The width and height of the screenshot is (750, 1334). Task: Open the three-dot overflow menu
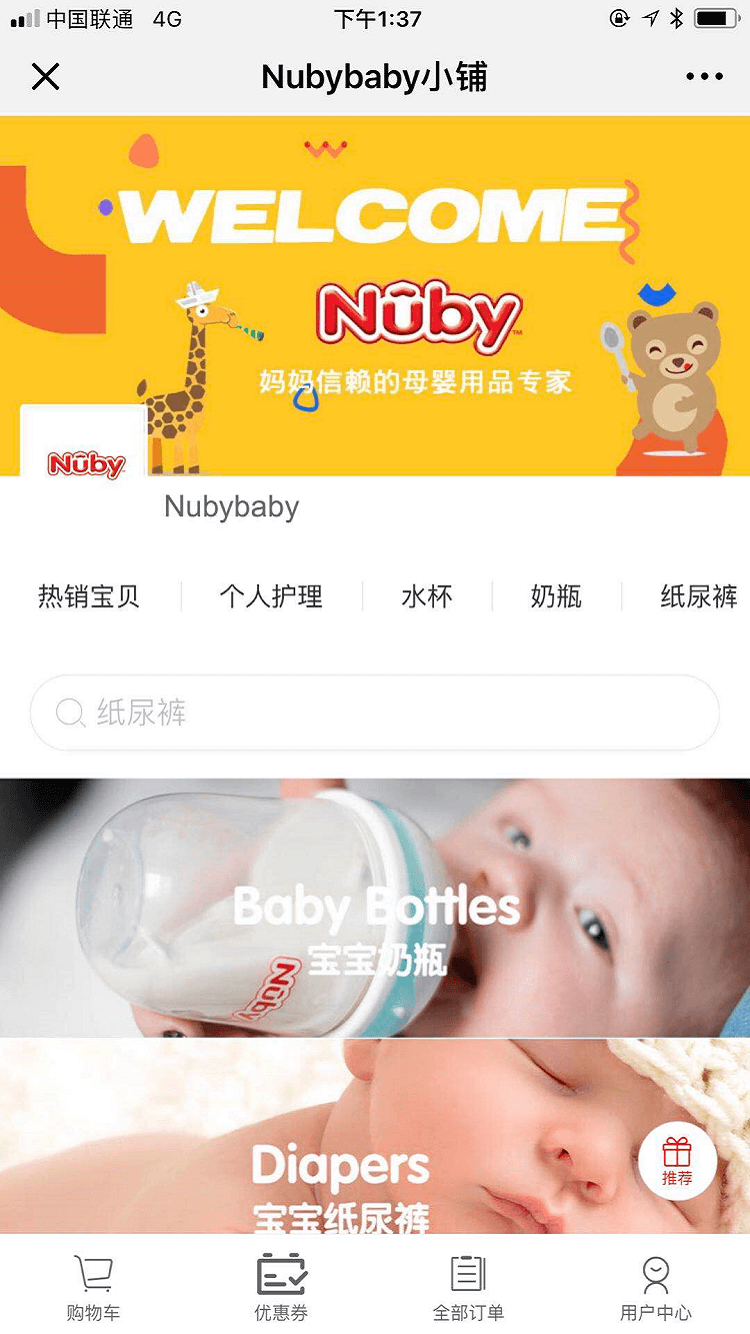point(704,77)
